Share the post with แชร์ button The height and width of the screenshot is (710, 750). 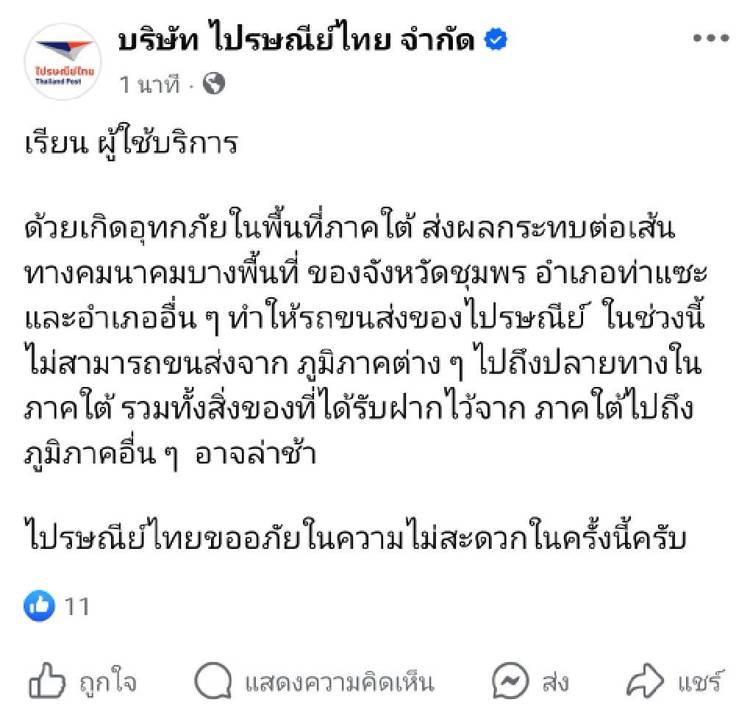(674, 683)
